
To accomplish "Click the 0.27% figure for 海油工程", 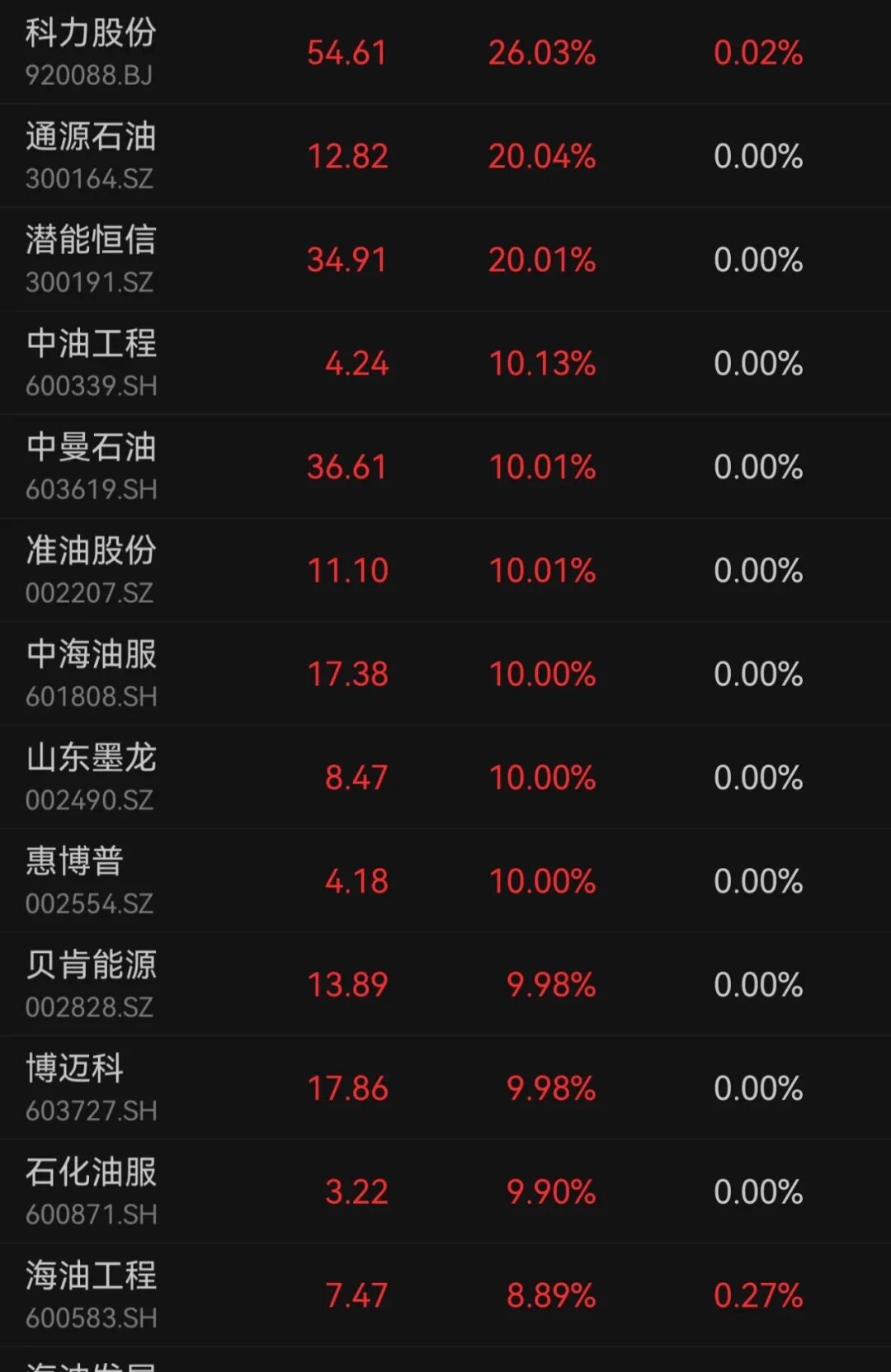I will point(757,1294).
